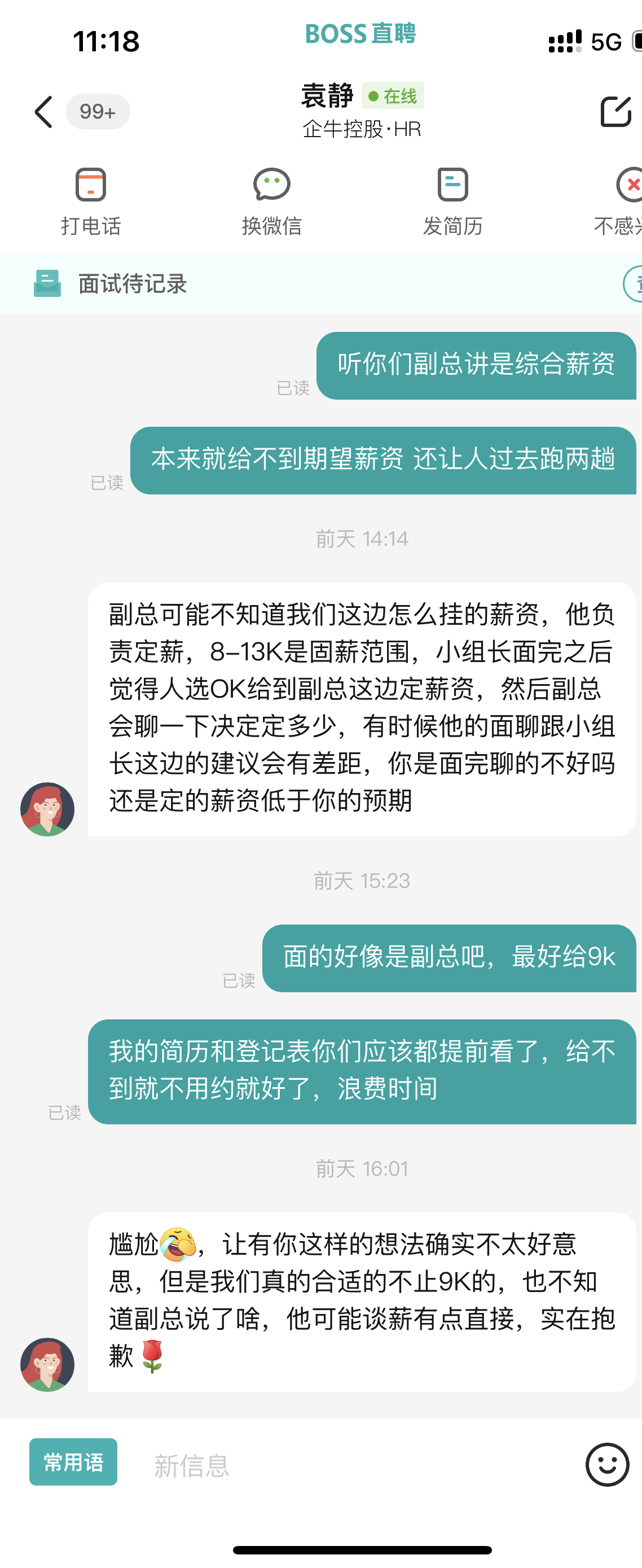Go back to the message list
The width and height of the screenshot is (642, 1568).
(x=44, y=112)
